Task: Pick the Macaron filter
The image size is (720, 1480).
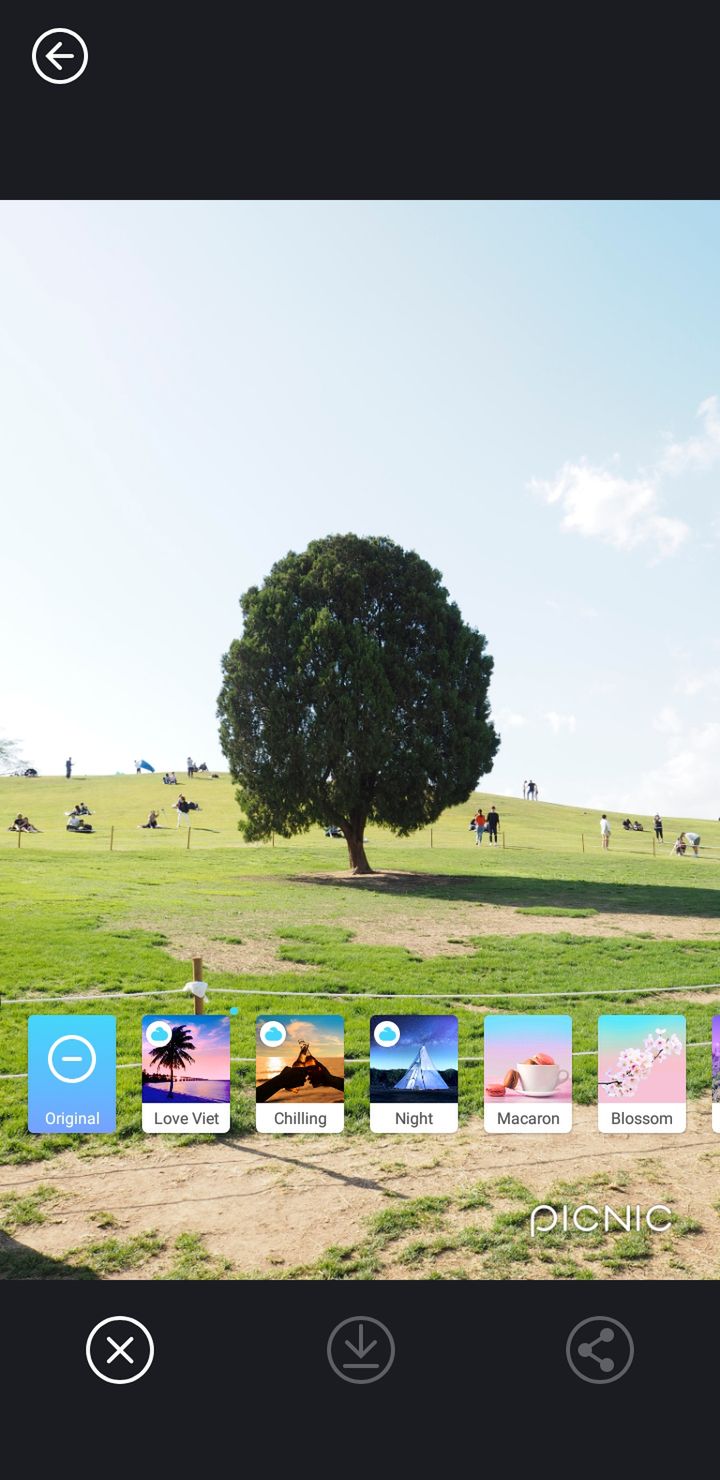Action: 528,1074
